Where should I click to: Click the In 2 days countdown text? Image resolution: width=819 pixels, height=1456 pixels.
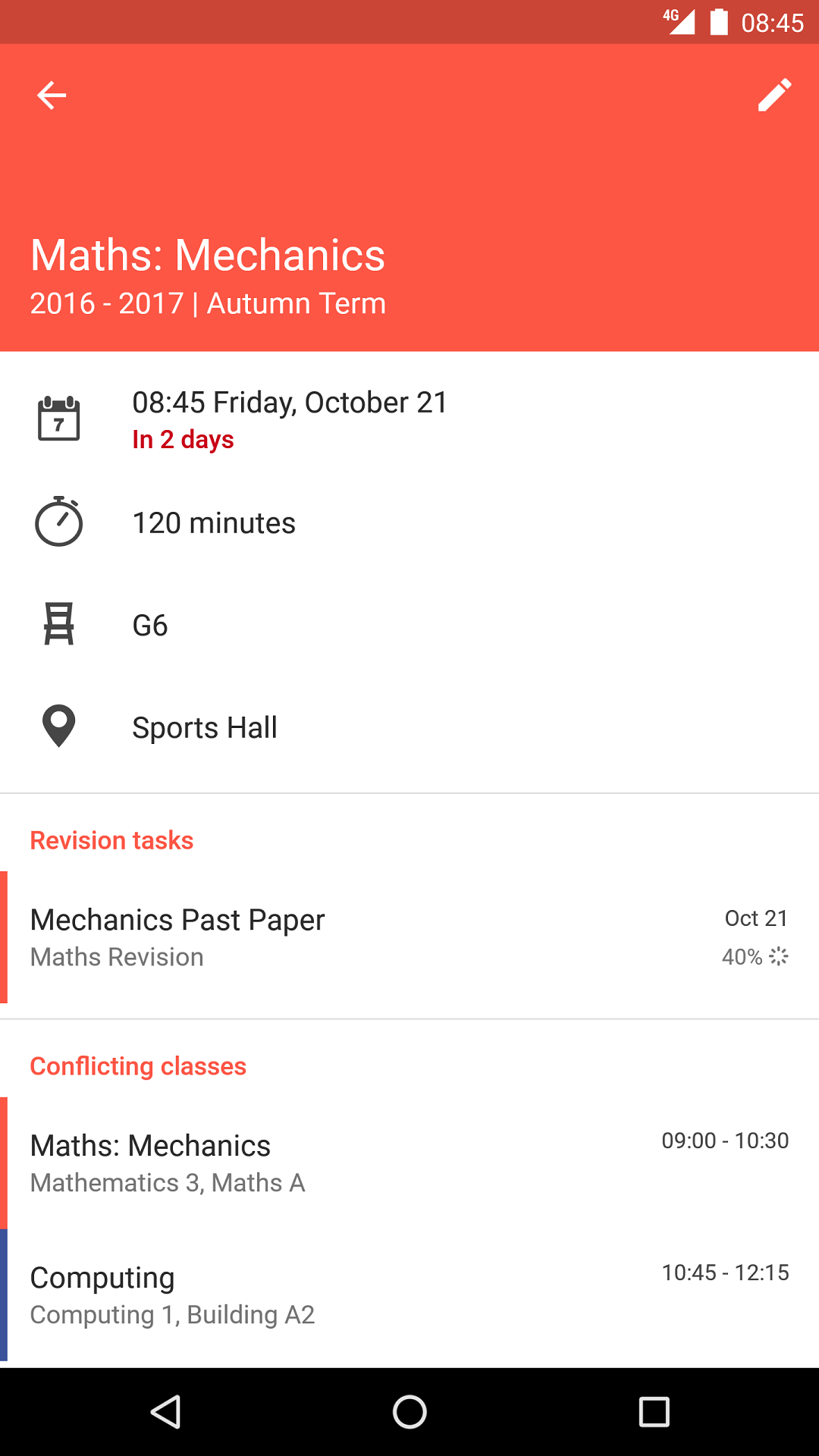tap(182, 439)
